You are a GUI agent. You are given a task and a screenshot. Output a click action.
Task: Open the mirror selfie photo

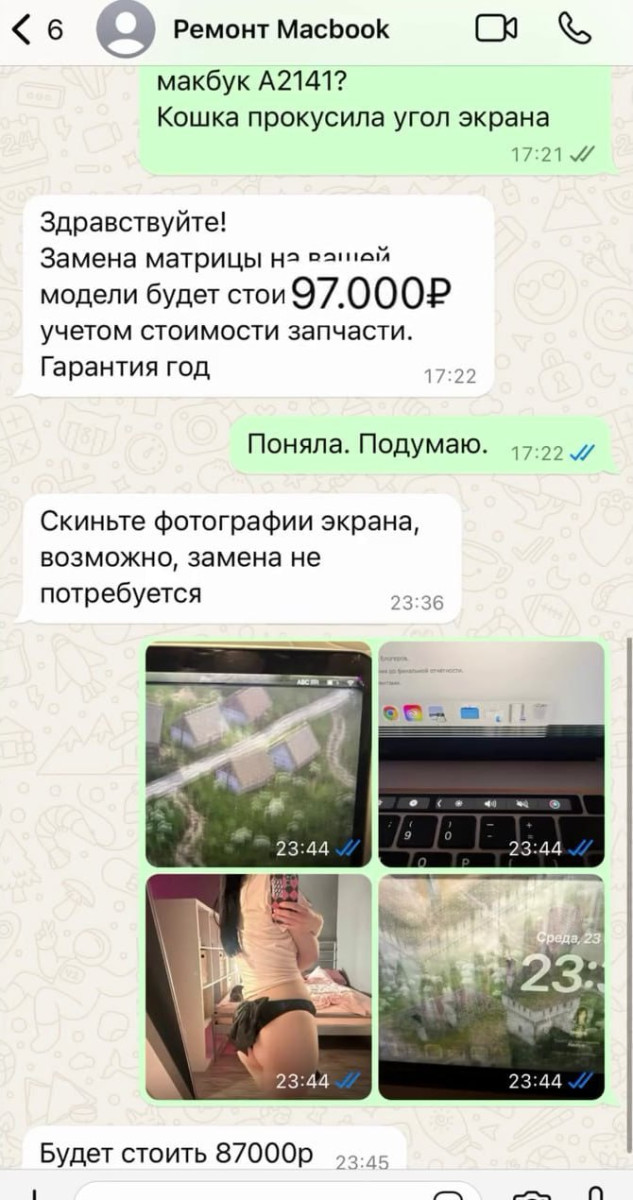click(258, 985)
